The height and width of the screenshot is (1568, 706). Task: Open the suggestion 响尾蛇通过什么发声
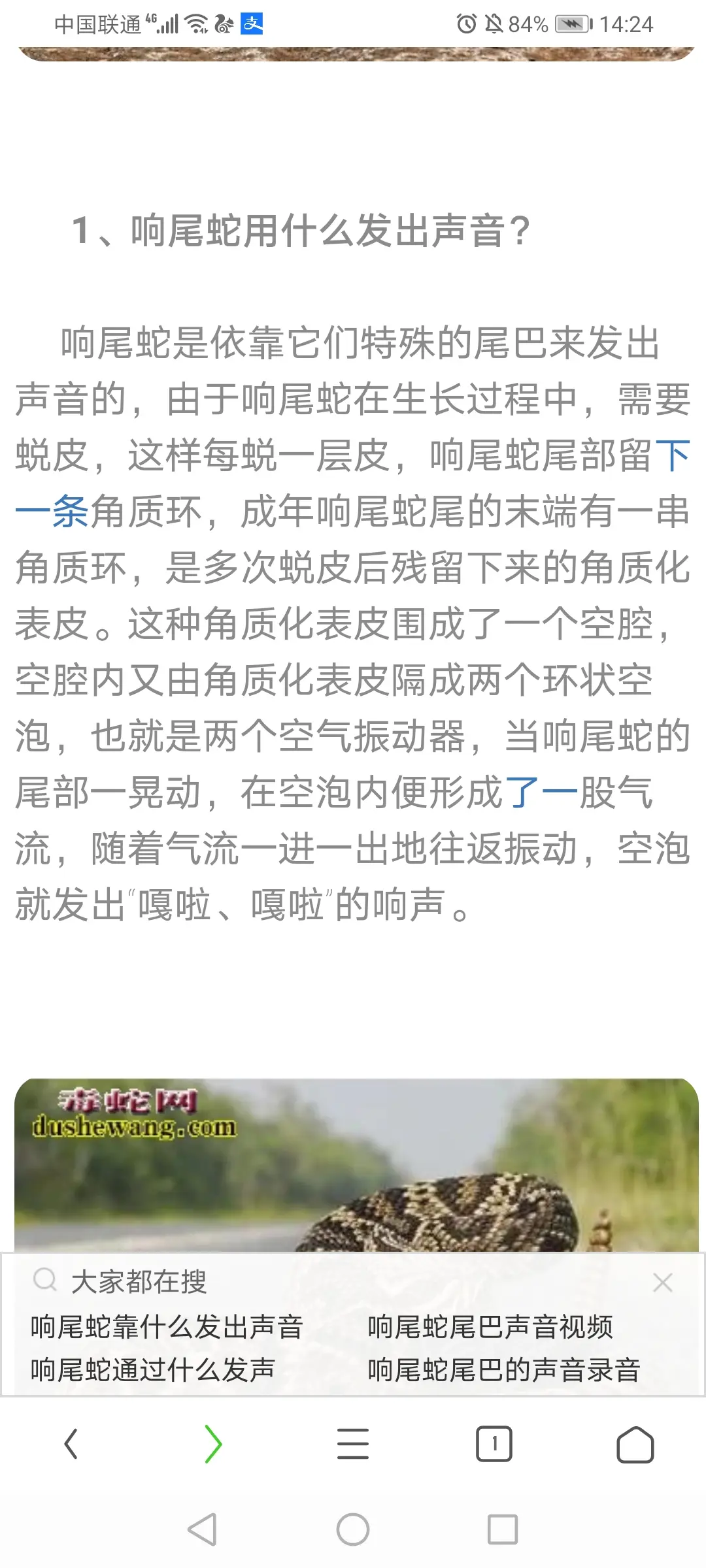click(152, 1370)
